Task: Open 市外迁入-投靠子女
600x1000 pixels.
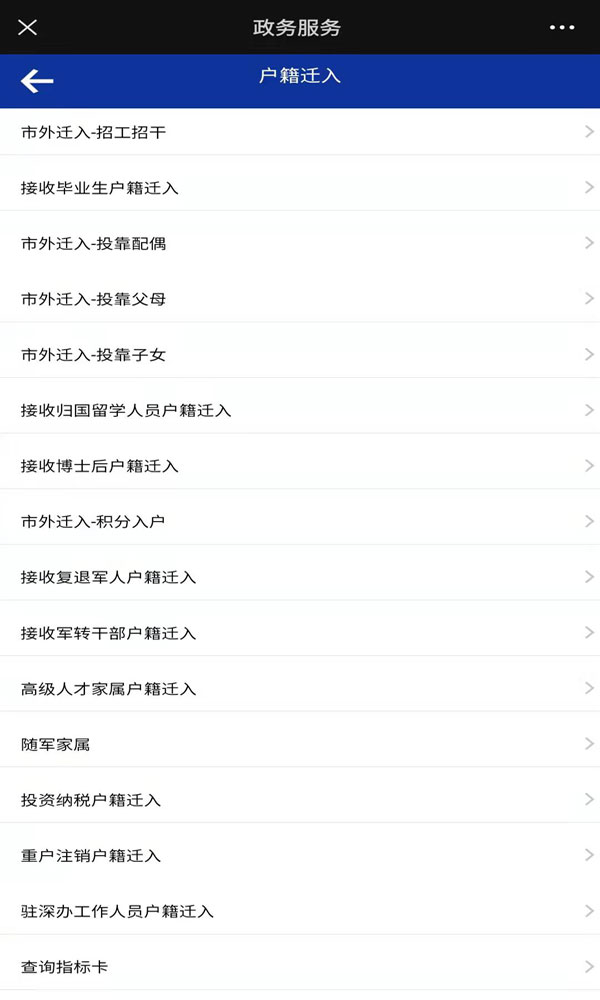Action: click(x=300, y=354)
